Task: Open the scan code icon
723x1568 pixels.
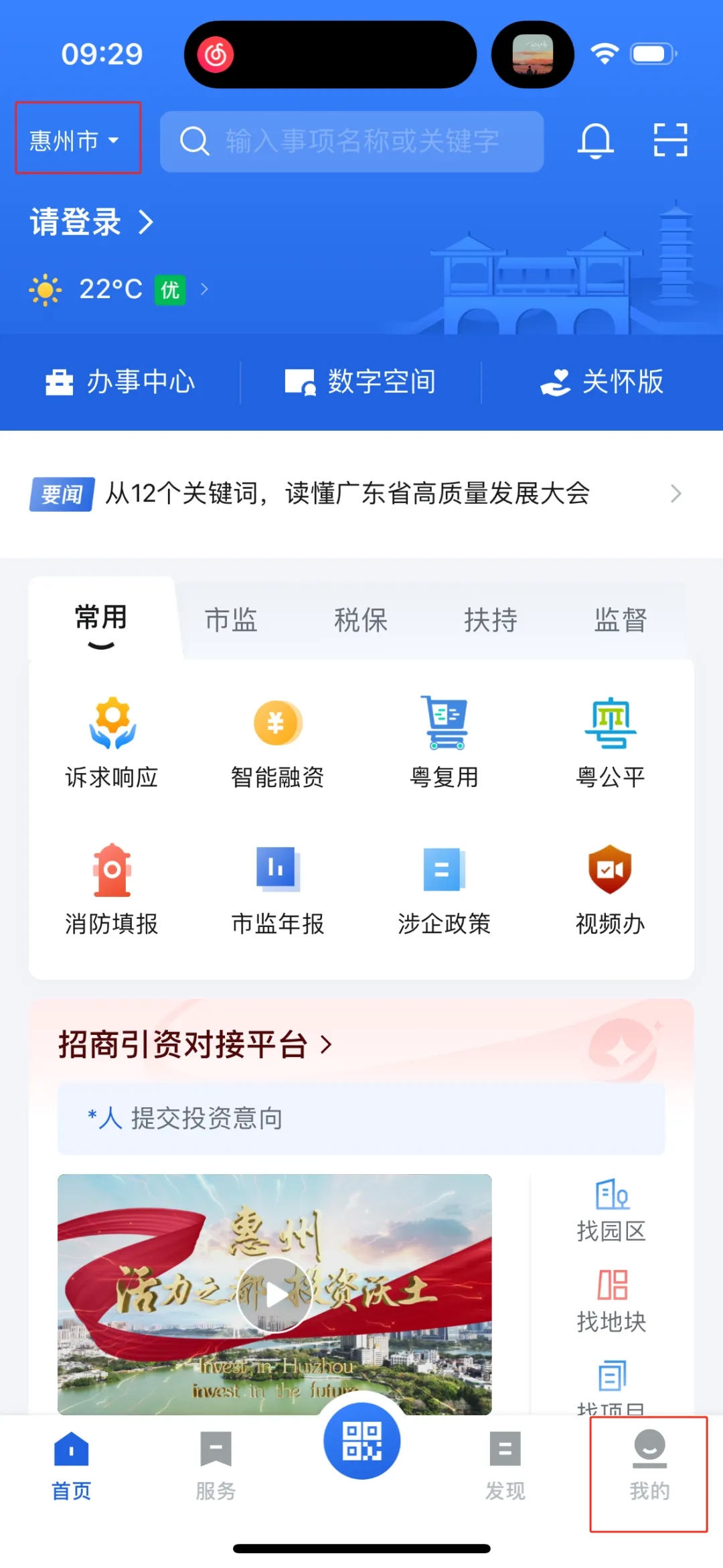Action: tap(670, 141)
